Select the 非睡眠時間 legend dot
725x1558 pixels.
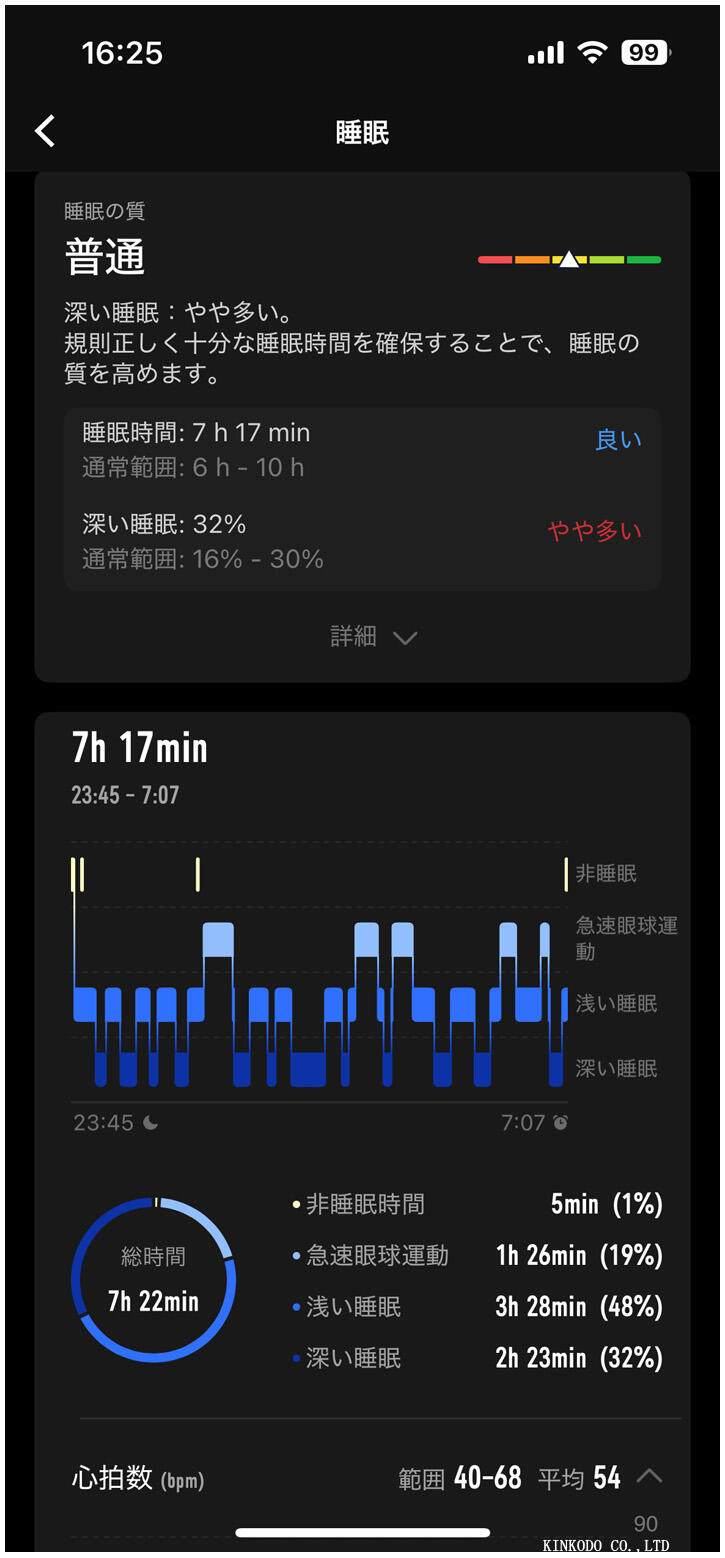[296, 1204]
